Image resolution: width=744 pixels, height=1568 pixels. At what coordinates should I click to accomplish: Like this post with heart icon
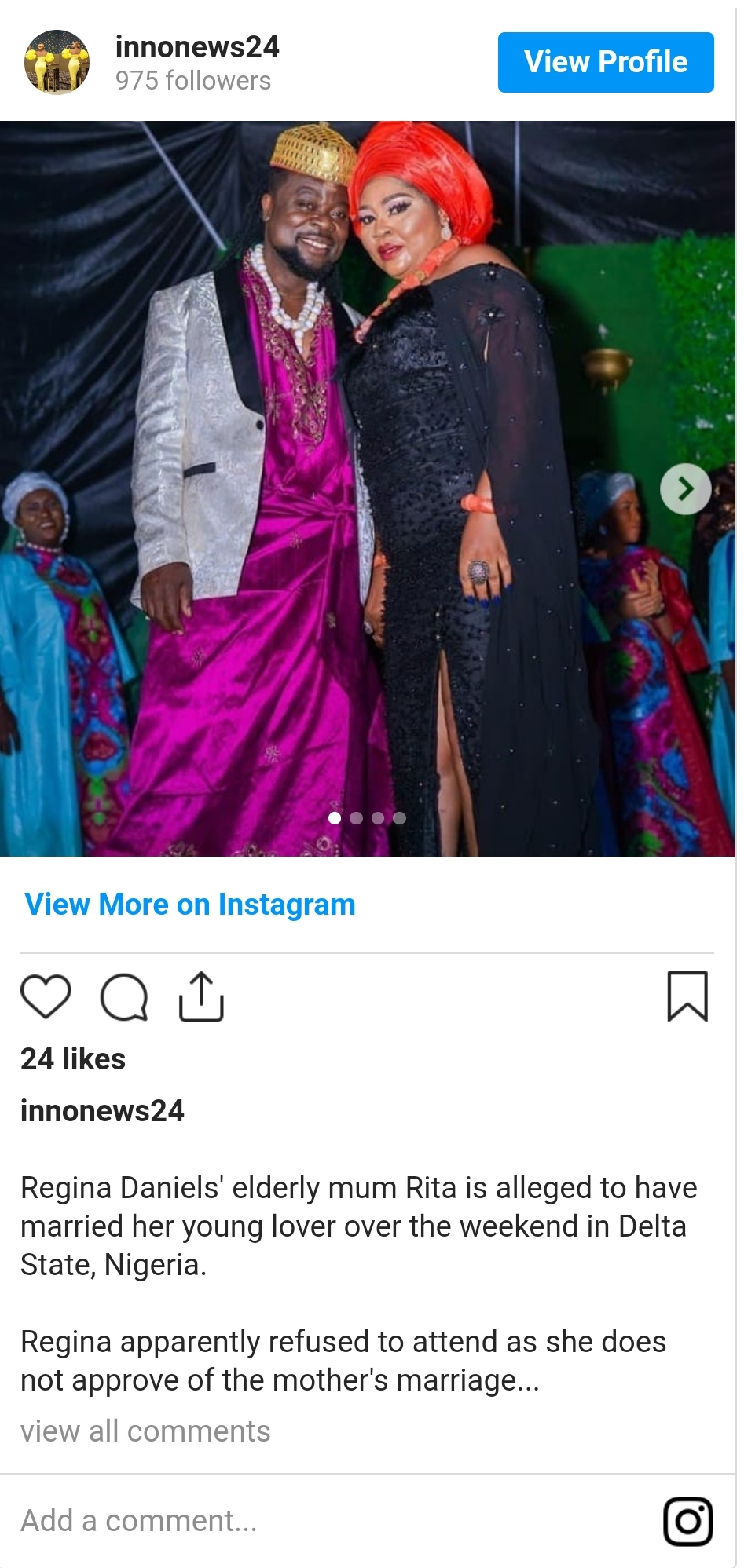click(46, 996)
